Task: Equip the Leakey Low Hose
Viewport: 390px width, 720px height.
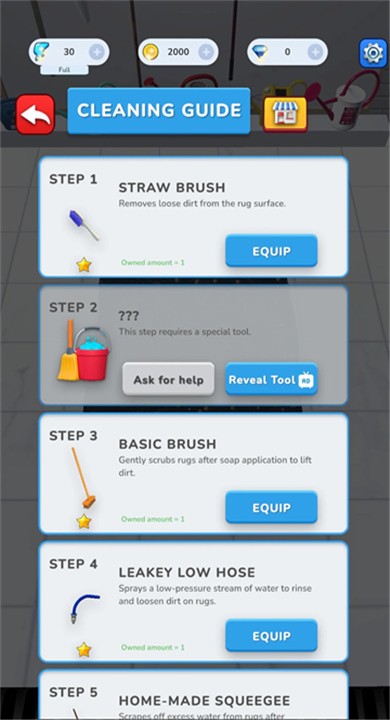Action: click(x=271, y=636)
